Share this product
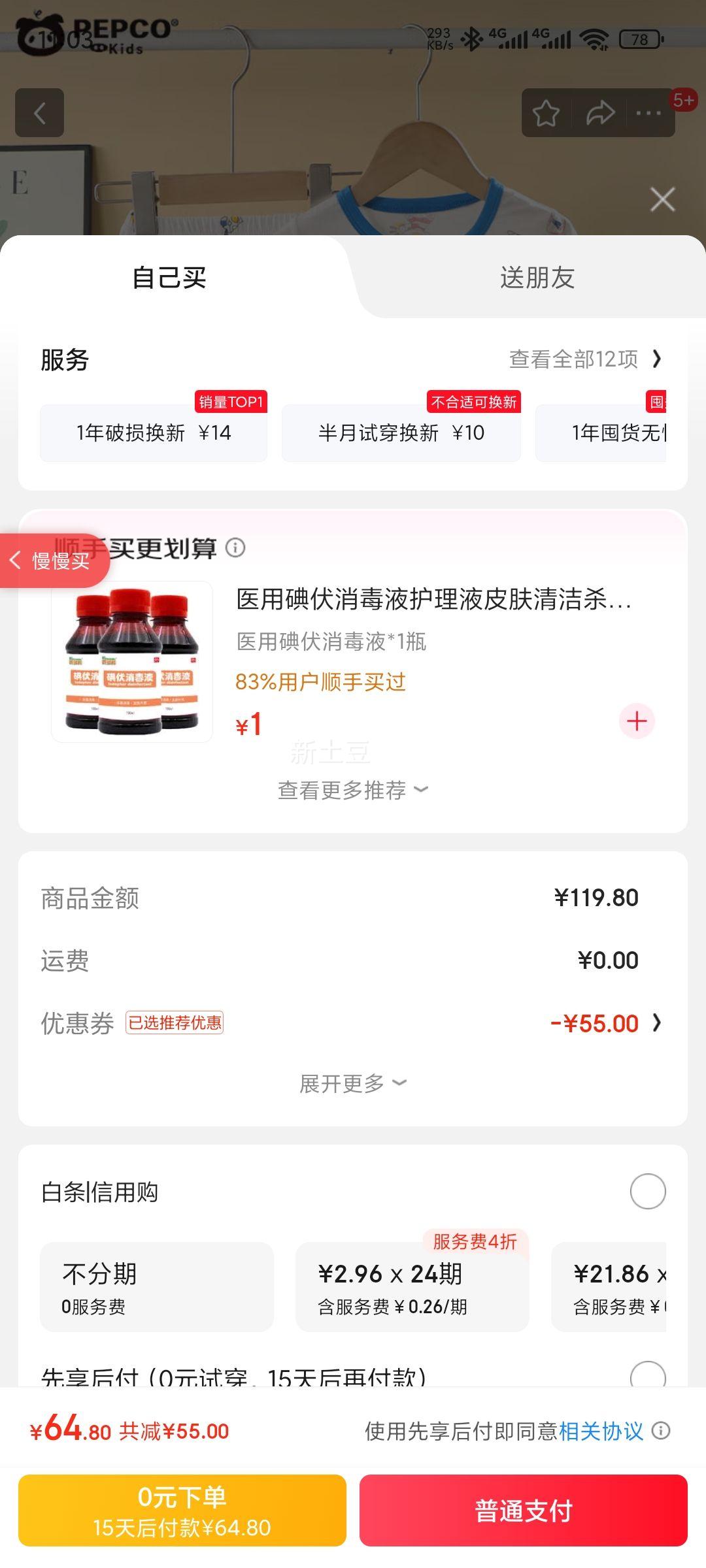This screenshot has width=706, height=1568. click(x=600, y=114)
